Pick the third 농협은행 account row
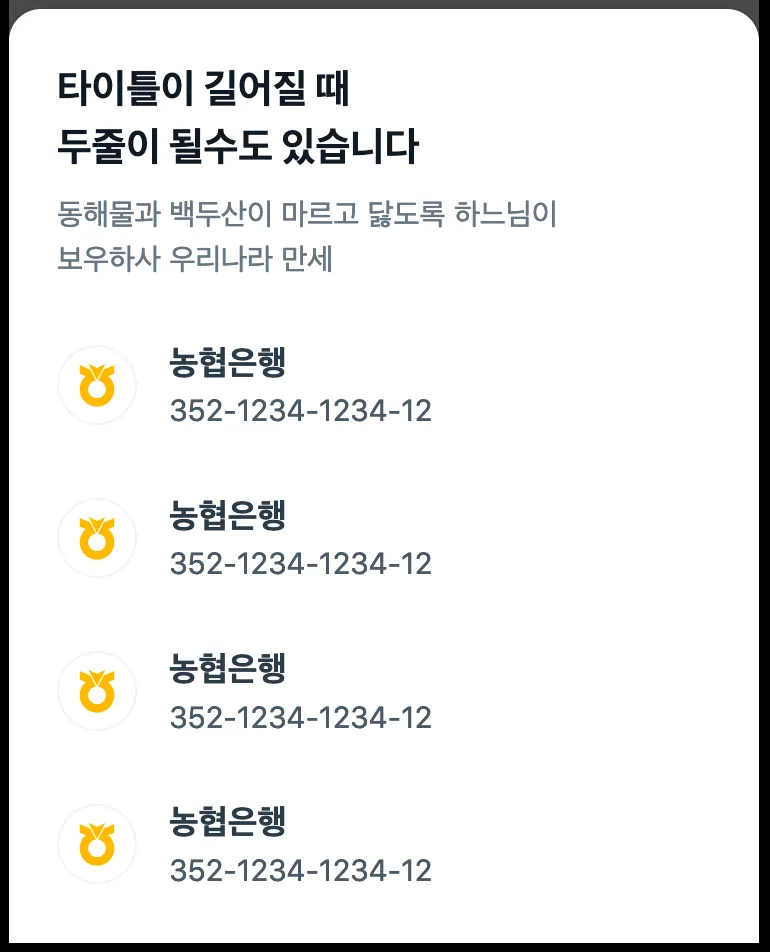770x952 pixels. 300,692
